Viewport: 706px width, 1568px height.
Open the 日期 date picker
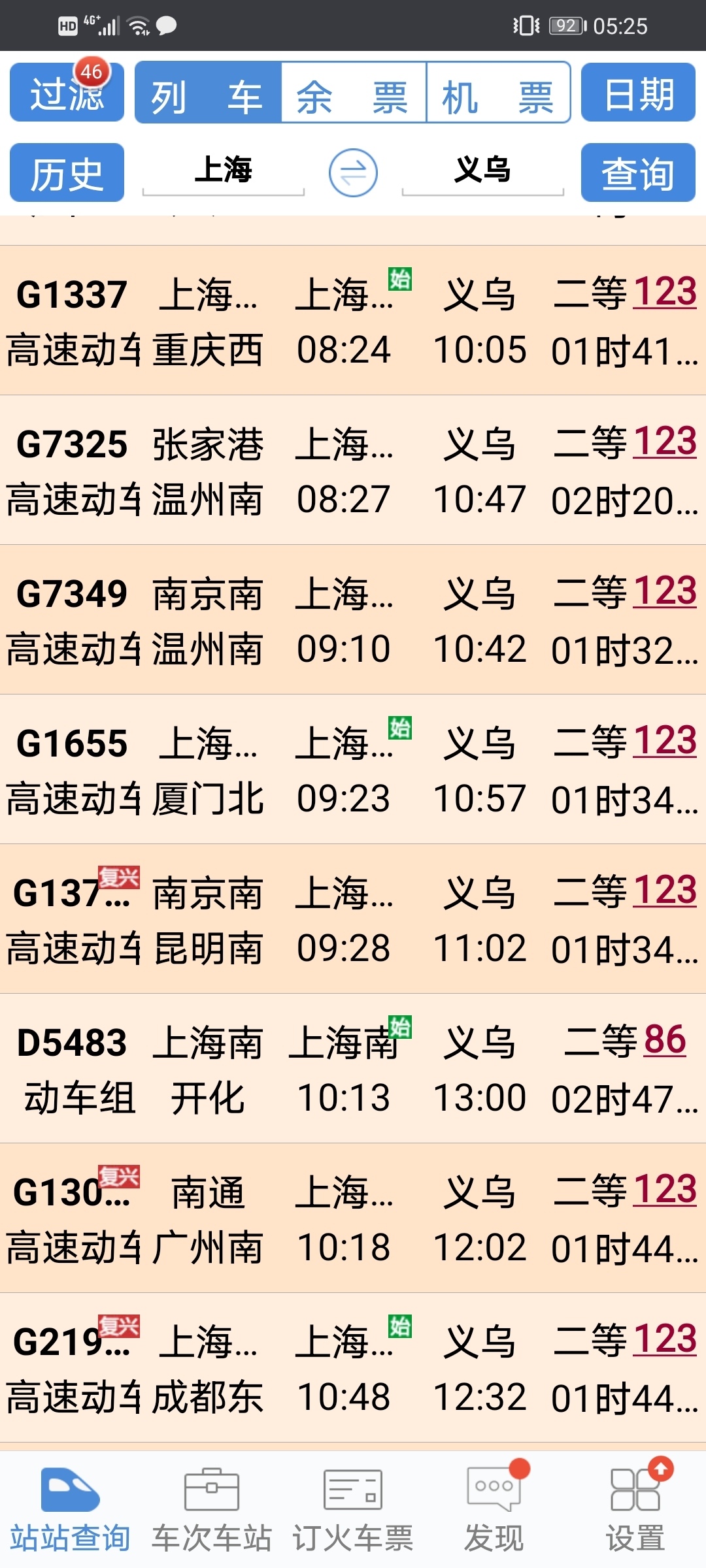pyautogui.click(x=638, y=92)
